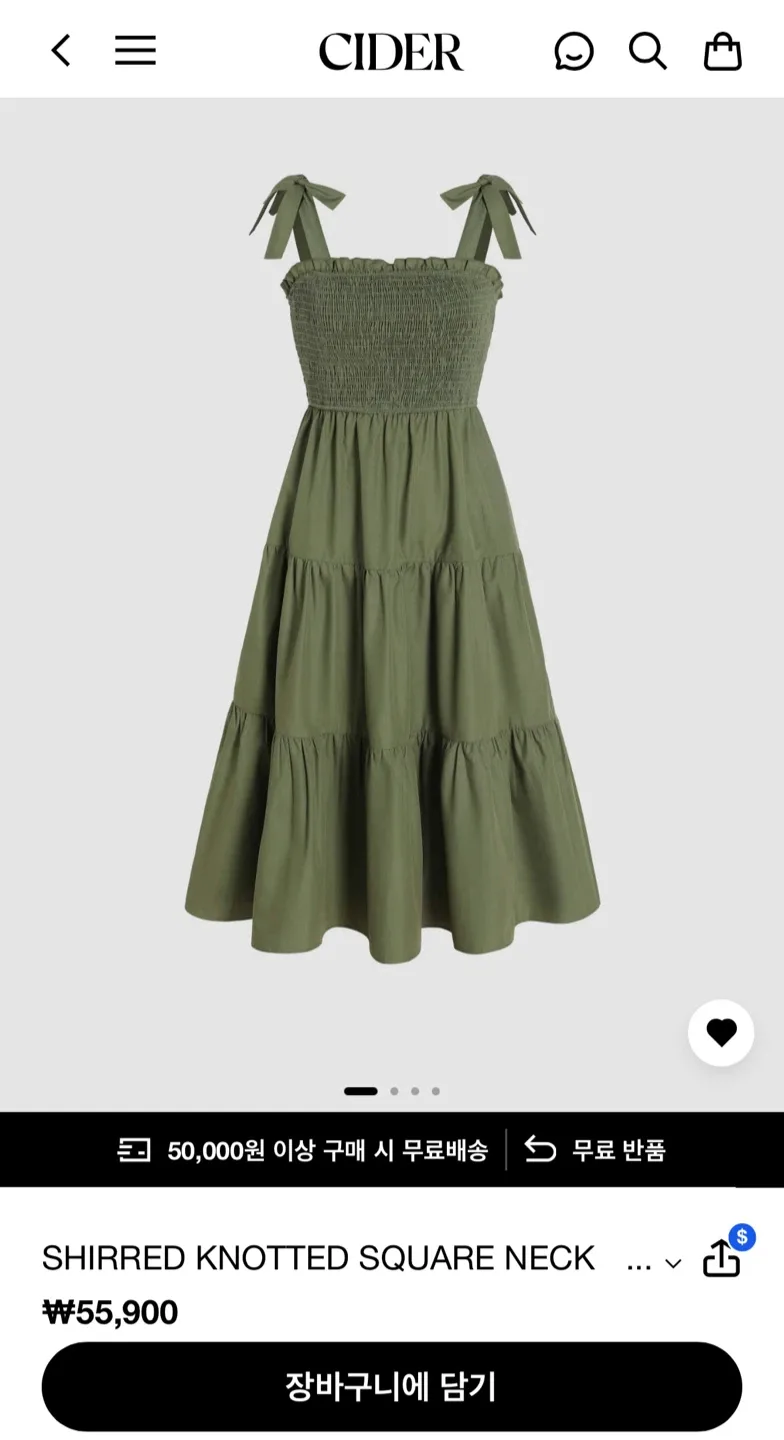784x1440 pixels.
Task: Share this green dress
Action: (x=721, y=1259)
